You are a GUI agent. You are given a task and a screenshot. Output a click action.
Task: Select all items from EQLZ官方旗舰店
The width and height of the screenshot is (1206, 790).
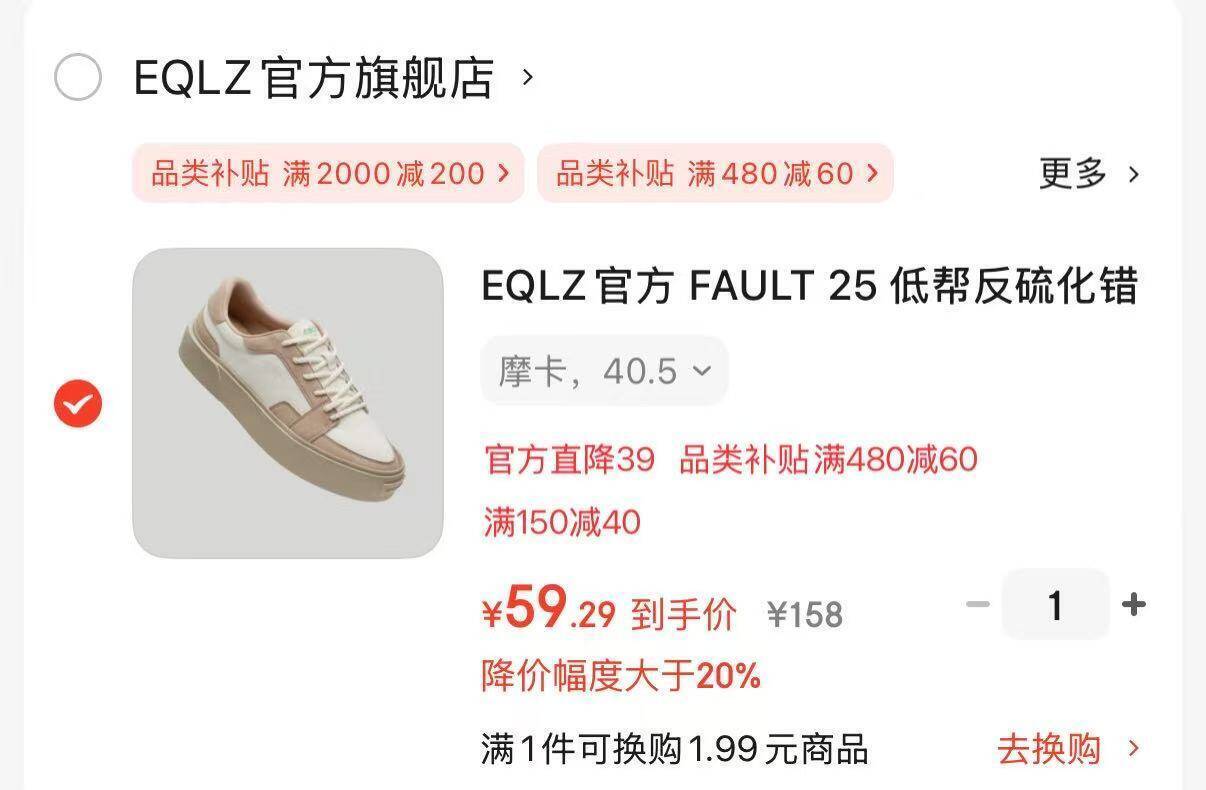[78, 78]
